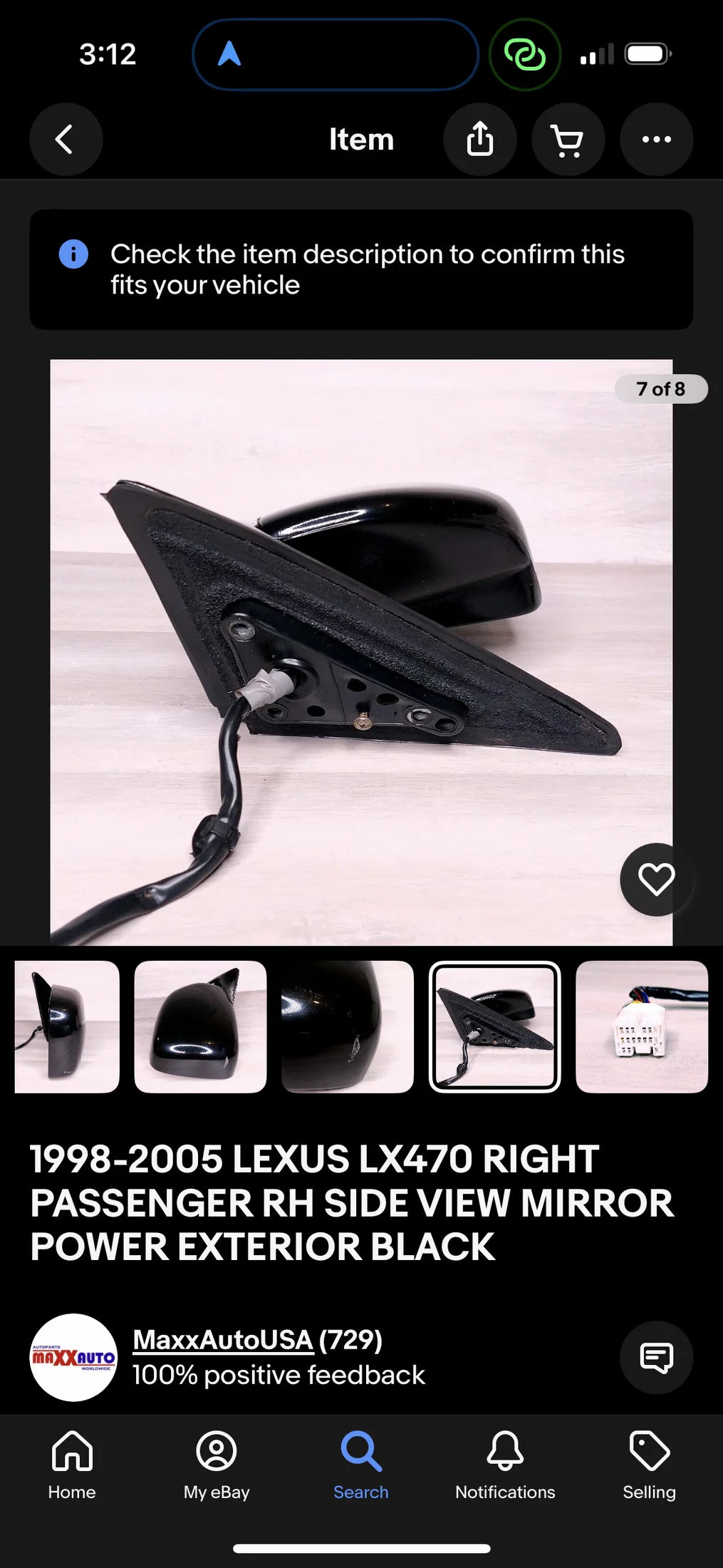This screenshot has width=723, height=1568.
Task: Select the glossy mirror close-up thumbnail
Action: click(x=348, y=1026)
